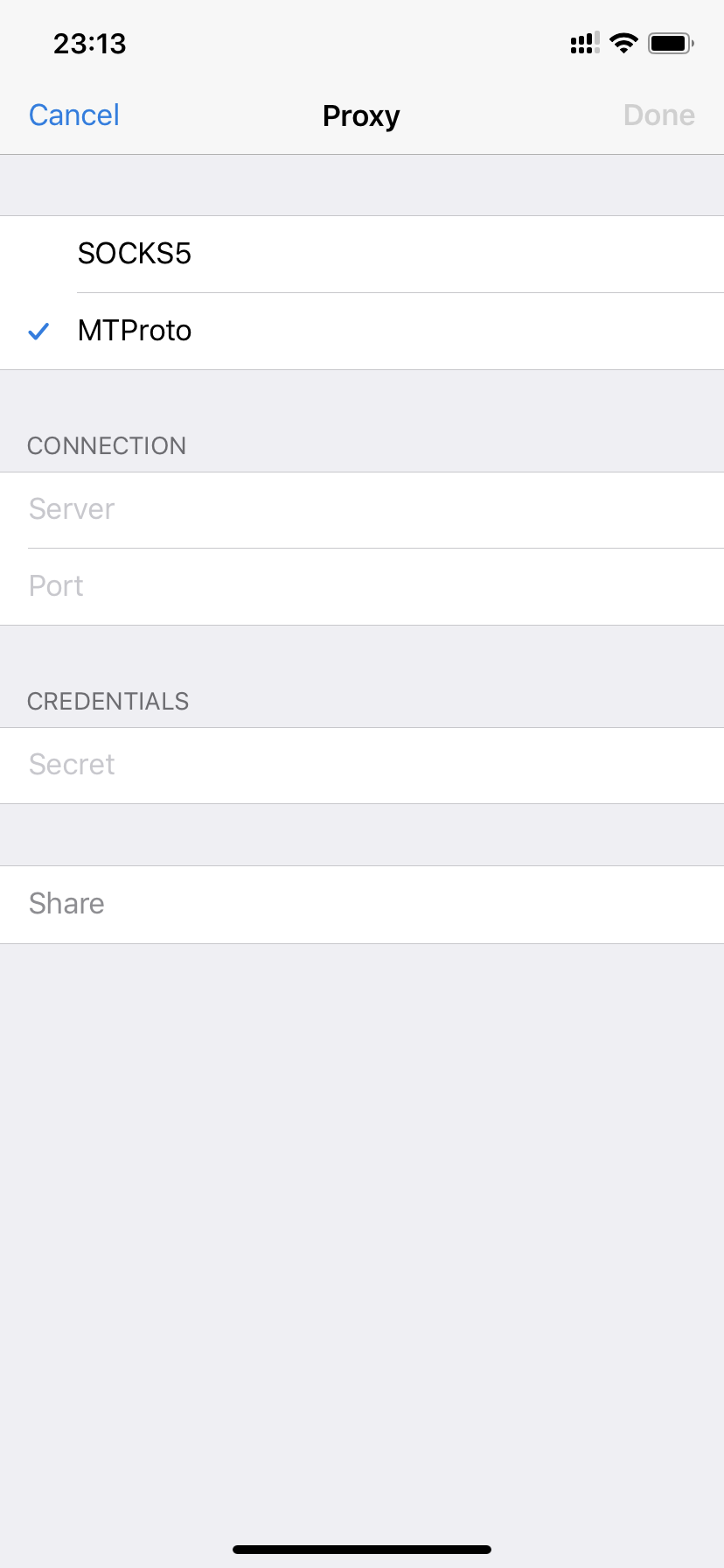Share the proxy settings
The image size is (724, 1568).
coord(362,905)
